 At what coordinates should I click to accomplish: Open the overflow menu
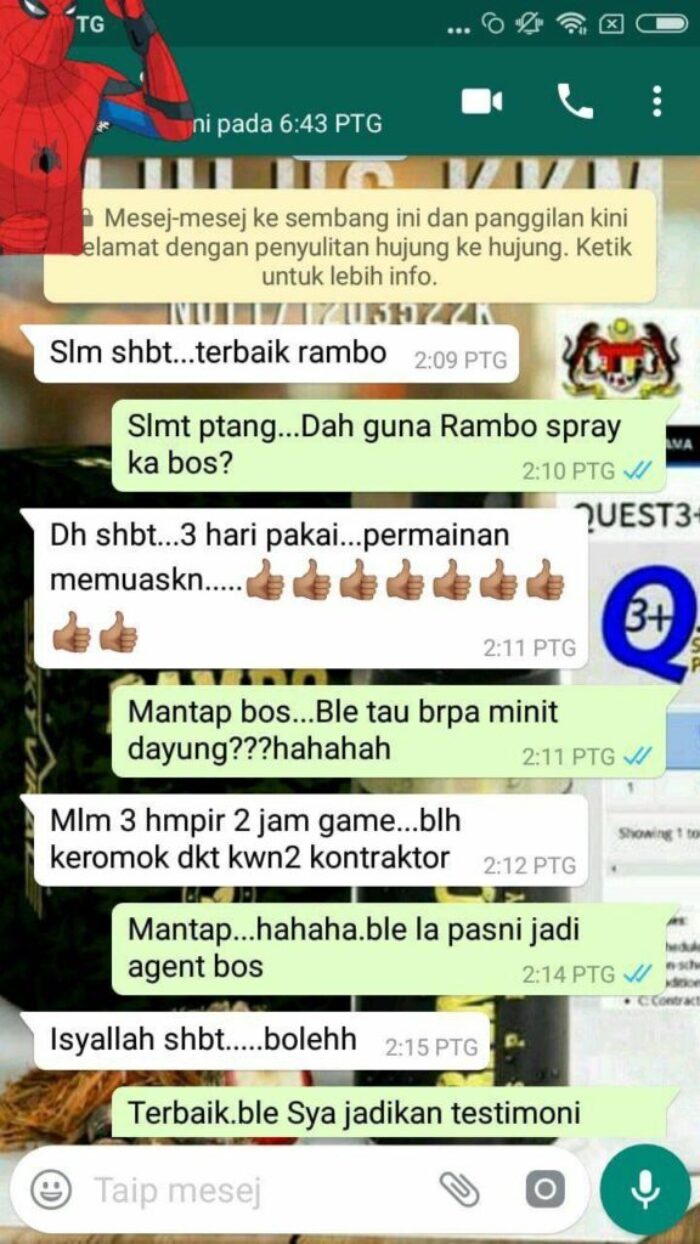point(656,101)
